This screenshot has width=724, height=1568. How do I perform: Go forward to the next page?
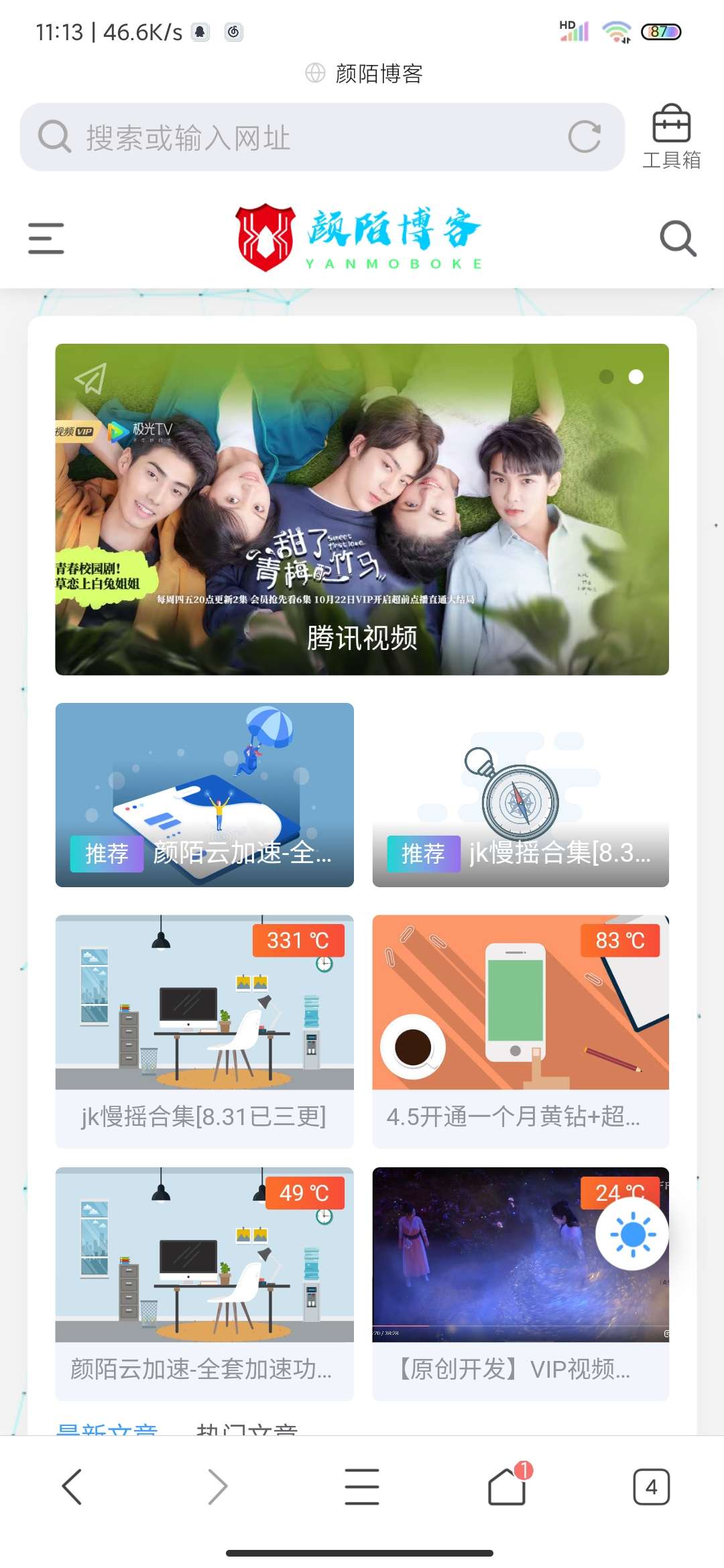click(217, 1486)
